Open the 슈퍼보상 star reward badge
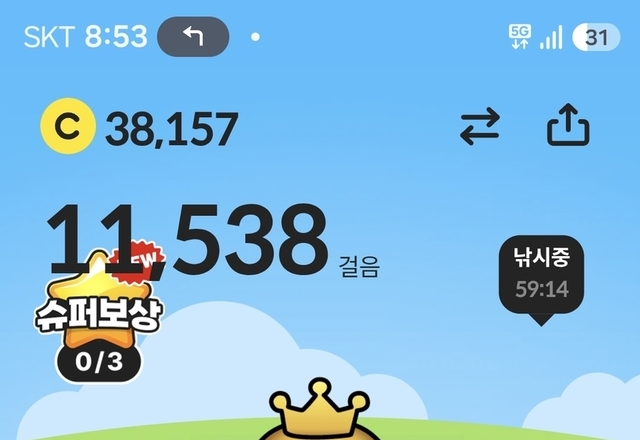The width and height of the screenshot is (640, 440). tap(98, 312)
